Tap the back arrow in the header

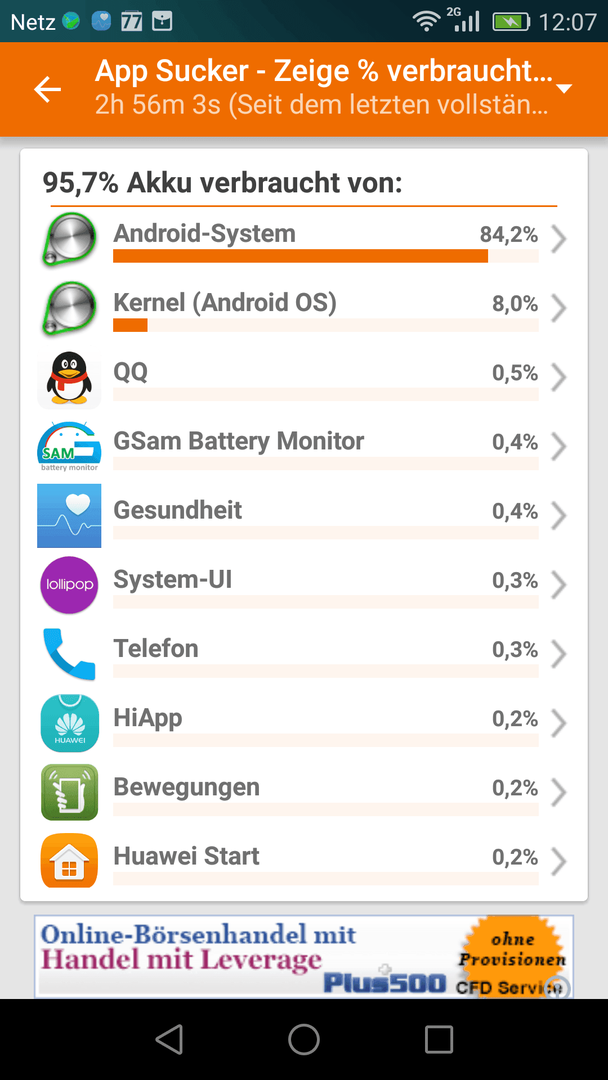[48, 89]
